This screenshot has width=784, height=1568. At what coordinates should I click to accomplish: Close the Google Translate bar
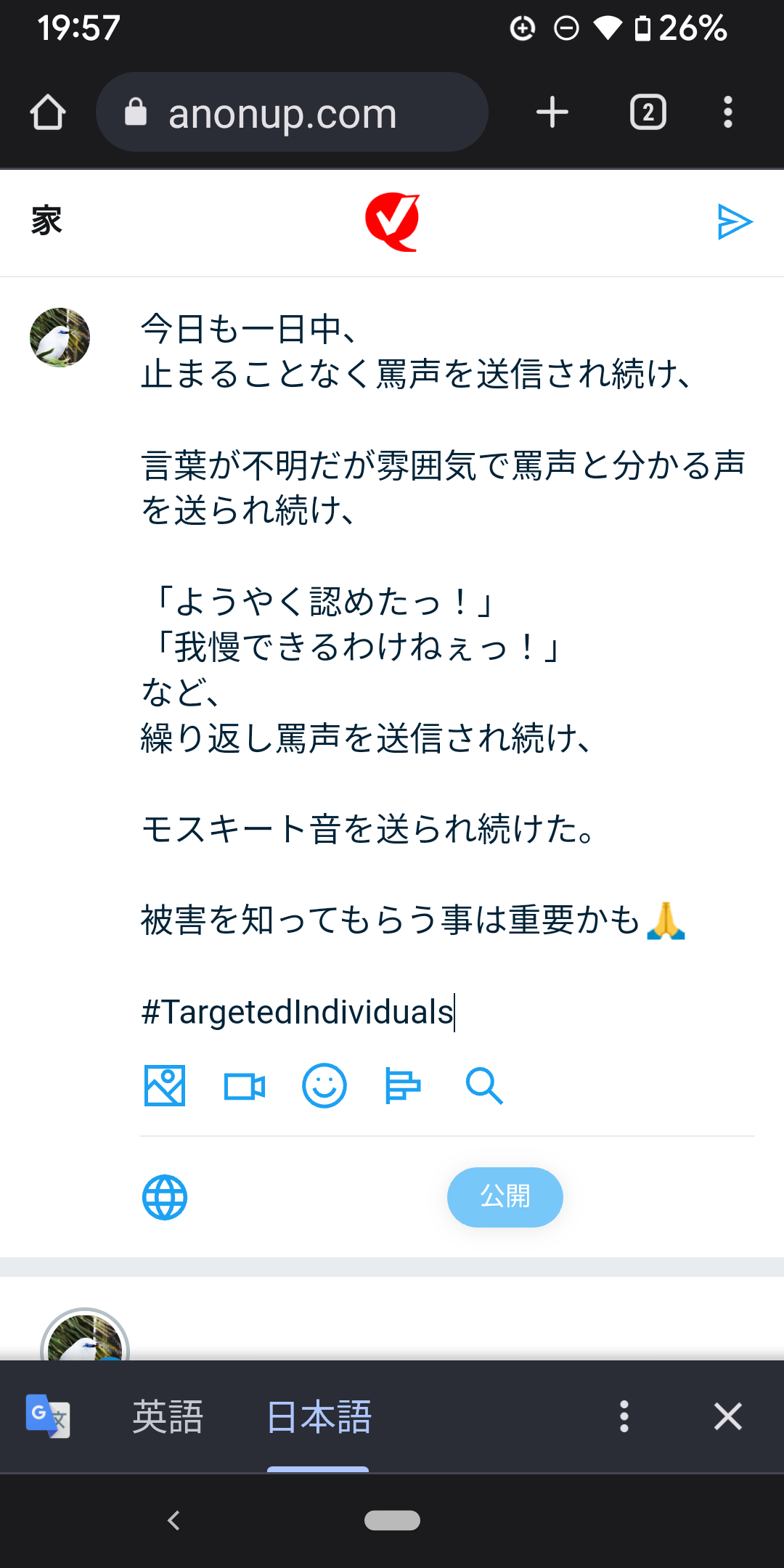[727, 1416]
